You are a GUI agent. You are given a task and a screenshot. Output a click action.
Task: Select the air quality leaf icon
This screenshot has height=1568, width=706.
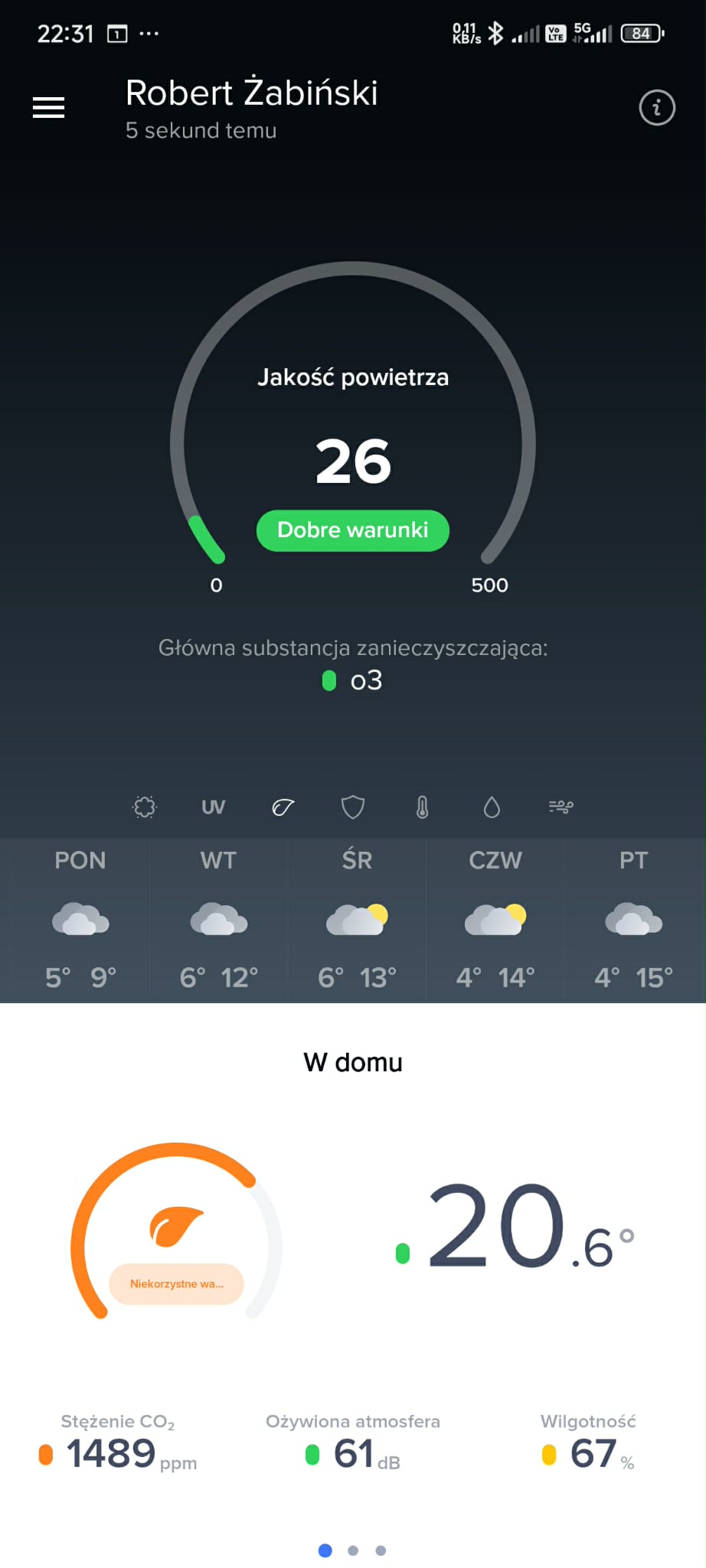[283, 807]
